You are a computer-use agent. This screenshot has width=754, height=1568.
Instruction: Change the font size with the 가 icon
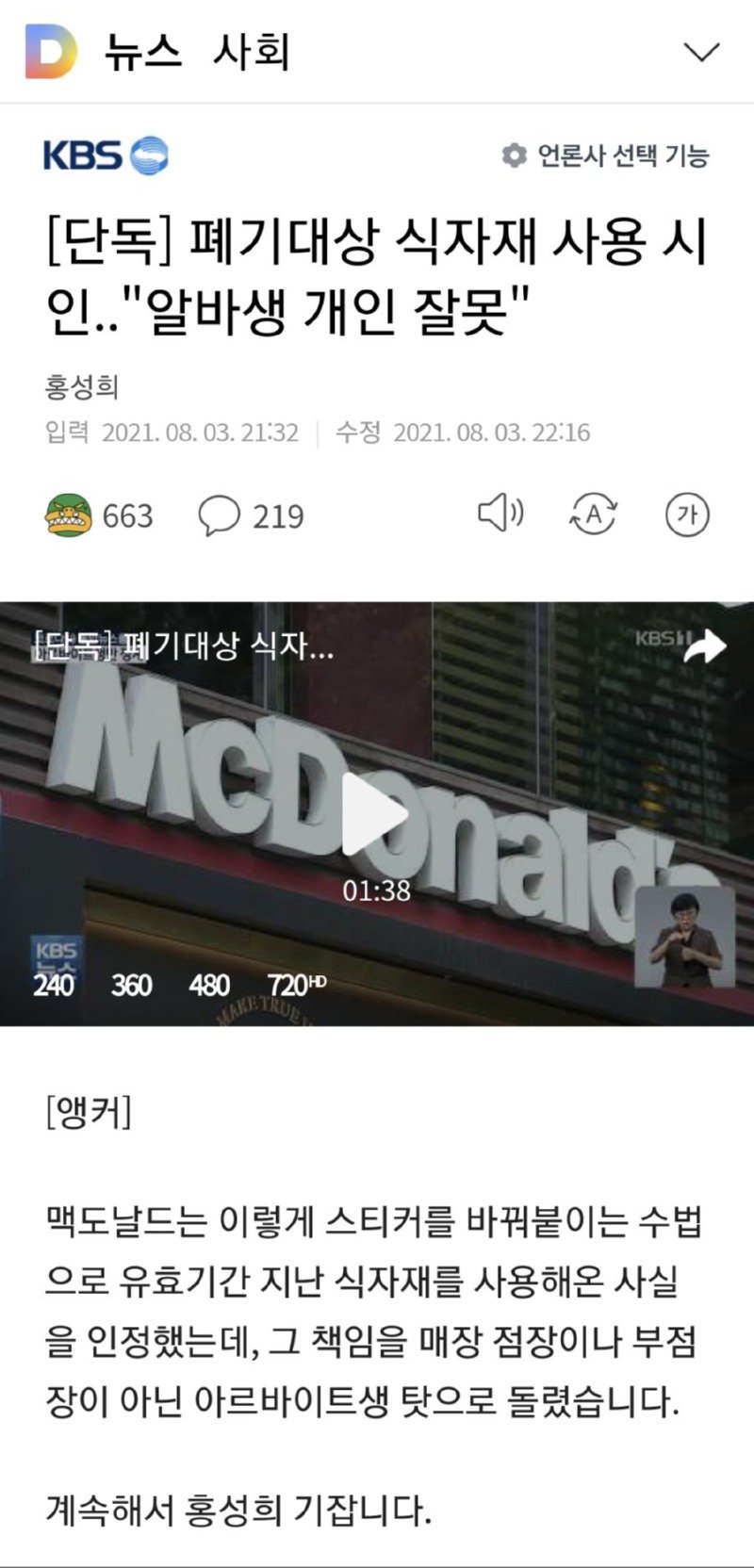[x=687, y=514]
